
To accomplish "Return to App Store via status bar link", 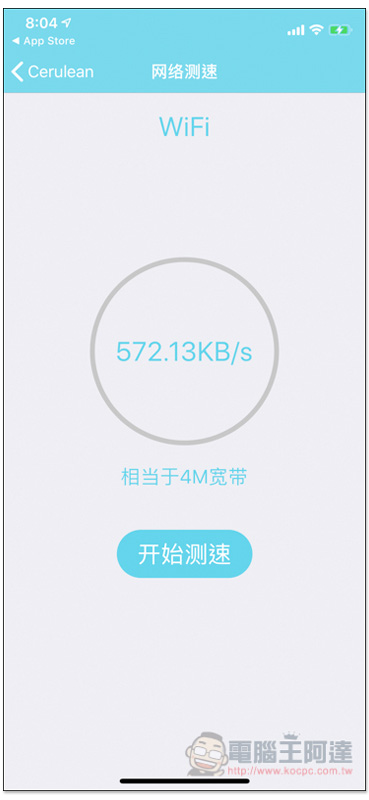I will (x=43, y=41).
